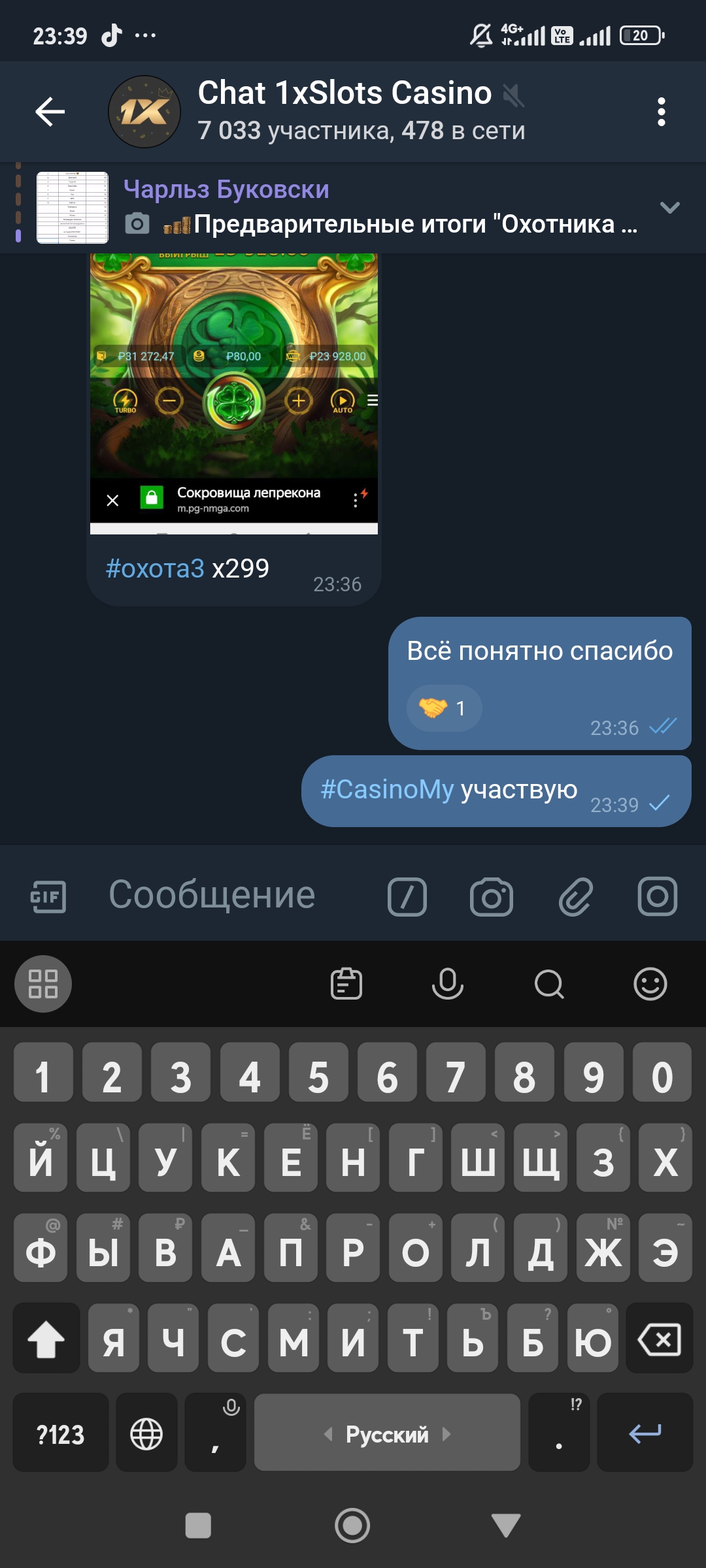Attach a file with the paperclip

[575, 896]
